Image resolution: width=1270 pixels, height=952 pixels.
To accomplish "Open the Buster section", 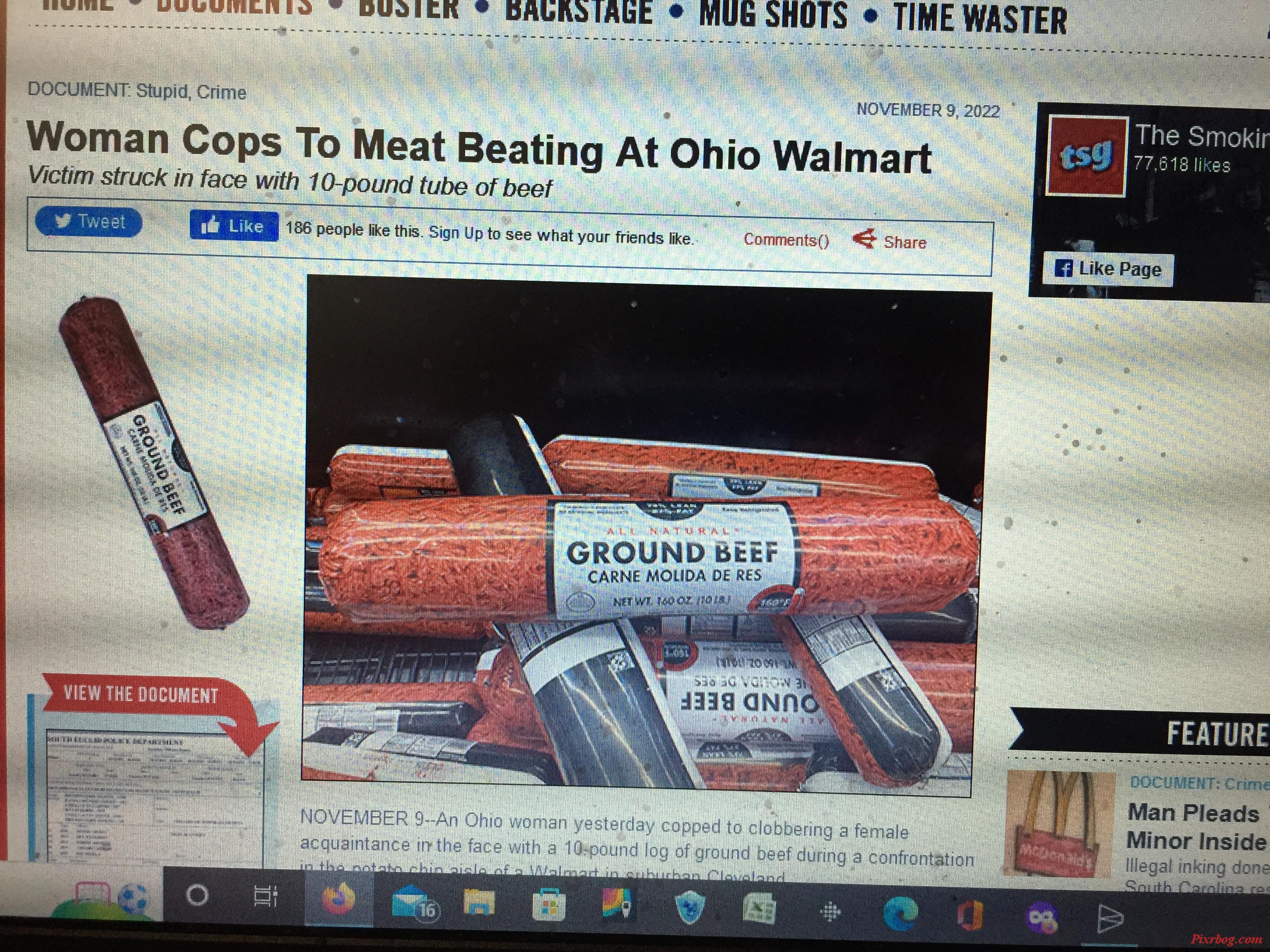I will tap(409, 9).
